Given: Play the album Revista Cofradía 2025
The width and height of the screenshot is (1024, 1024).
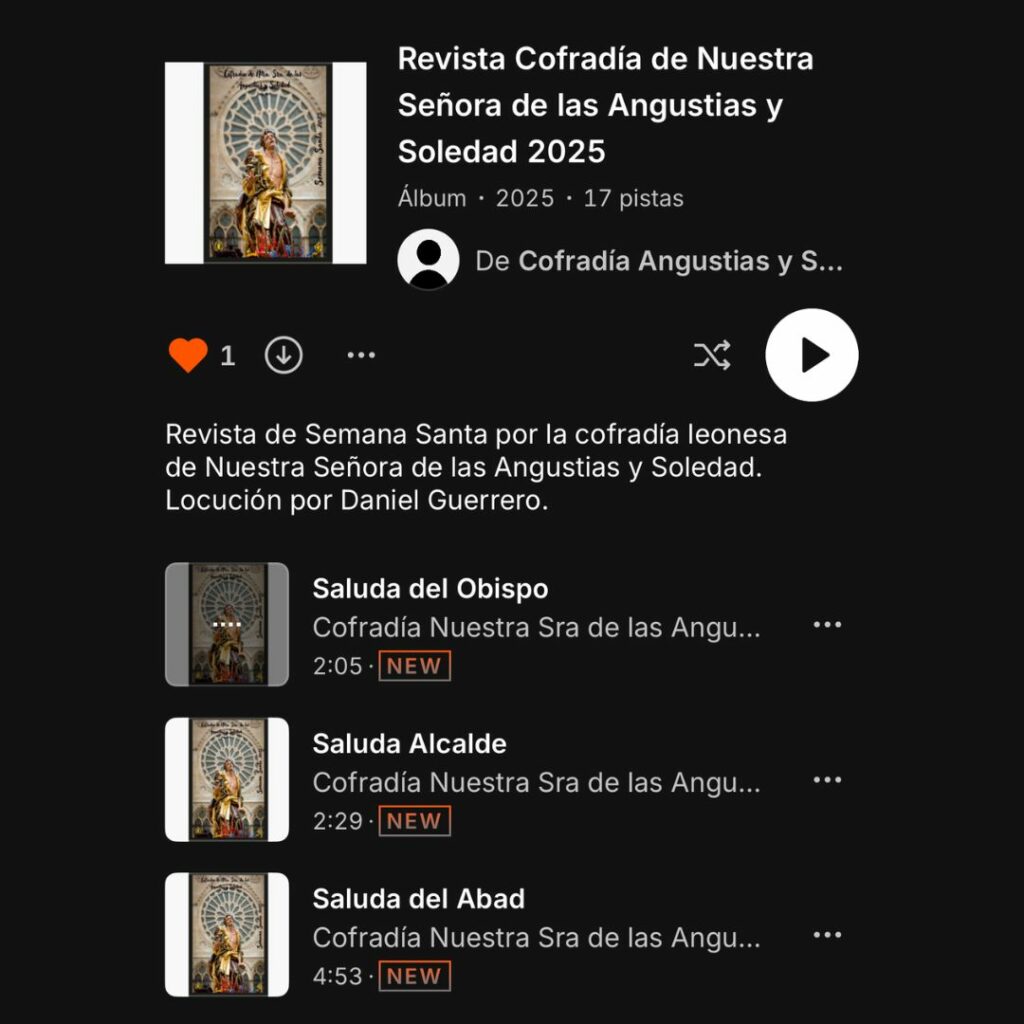Looking at the screenshot, I should click(811, 355).
